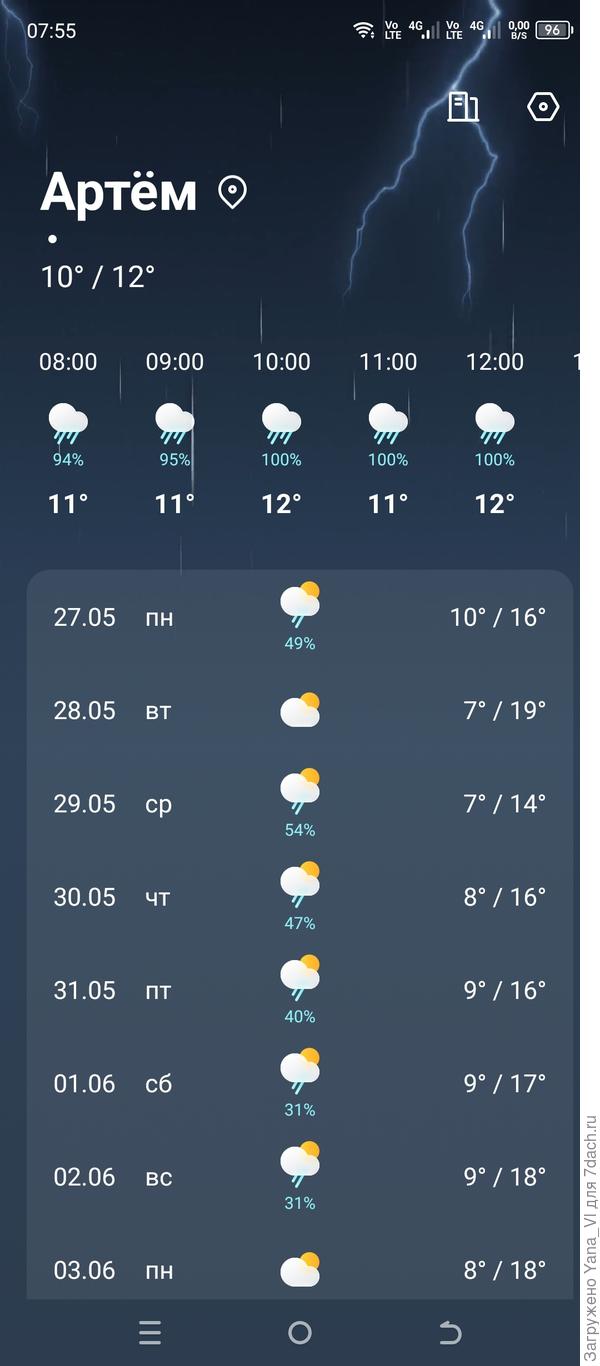Open the 30.05 чт daily forecast
Viewport: 600px width, 1366px height.
(299, 897)
